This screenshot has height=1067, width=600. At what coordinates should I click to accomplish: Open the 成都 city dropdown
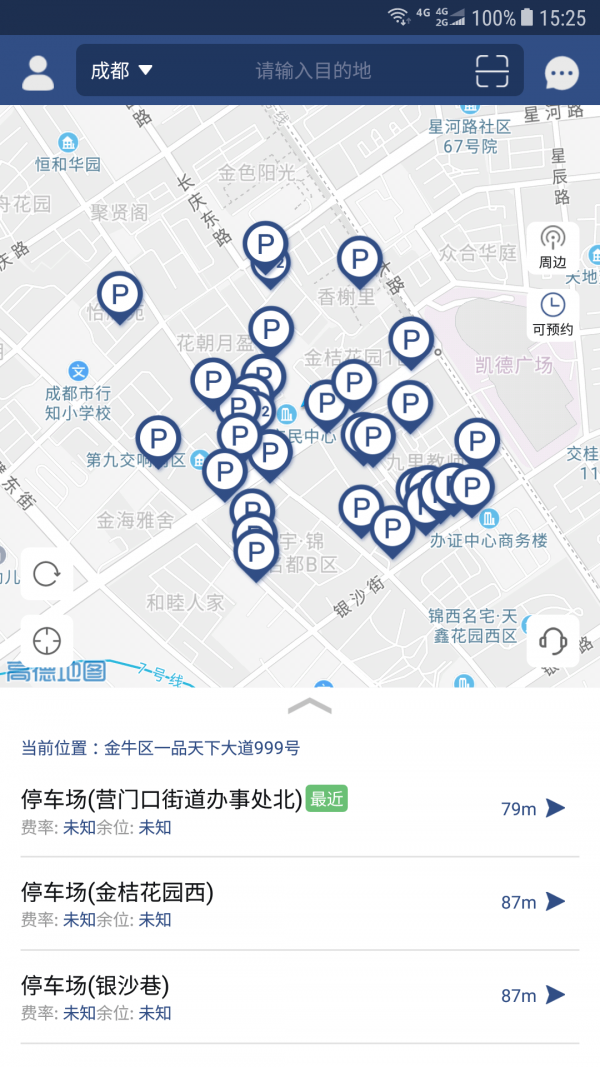(x=121, y=71)
